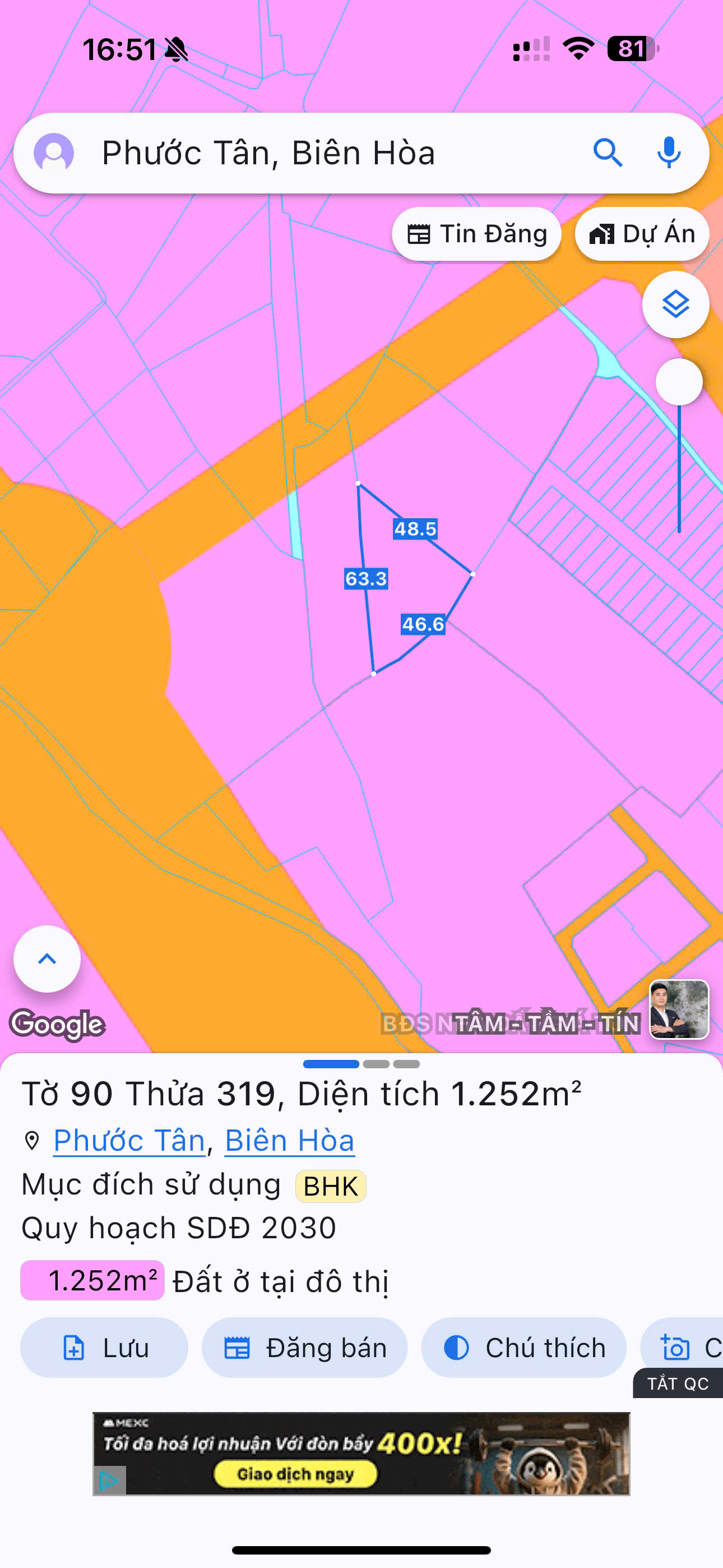Open the Chú thích legend
The width and height of the screenshot is (723, 1568).
pos(523,1348)
